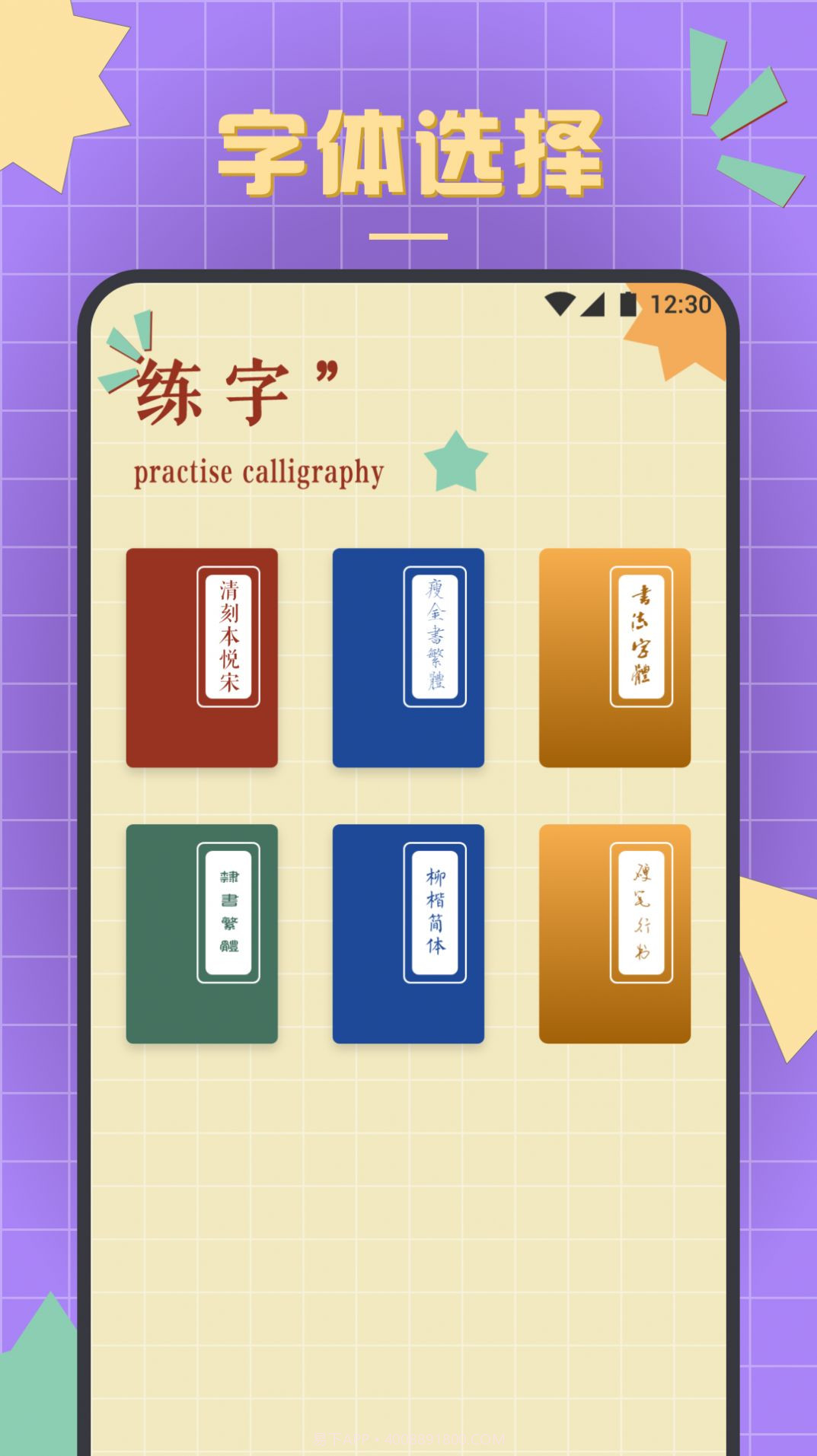Image resolution: width=817 pixels, height=1456 pixels.
Task: Click the practise calligraphy subtitle text
Action: (257, 472)
